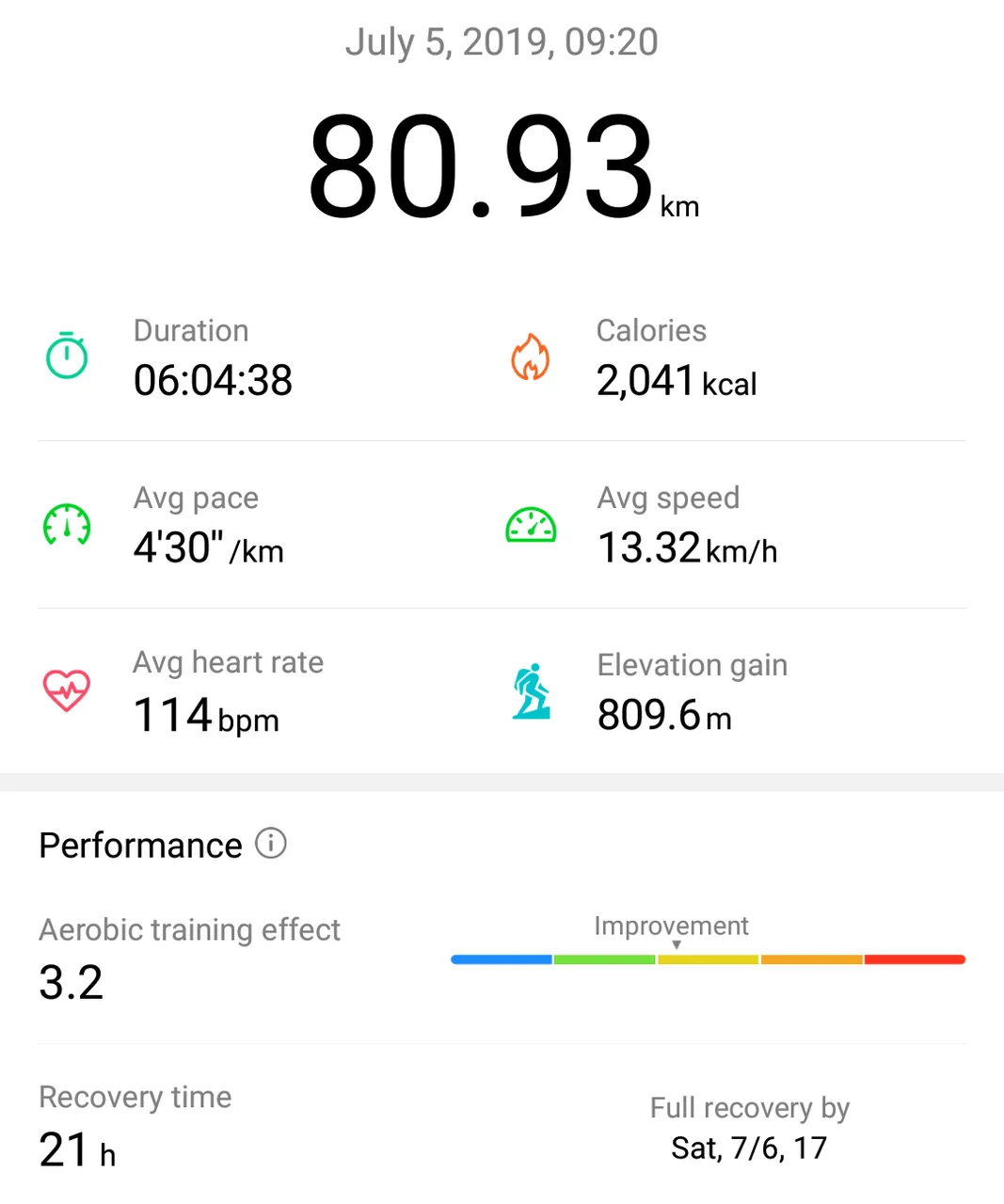This screenshot has height=1204, width=1004.
Task: Select the Recovery time 21 h value
Action: [75, 1149]
